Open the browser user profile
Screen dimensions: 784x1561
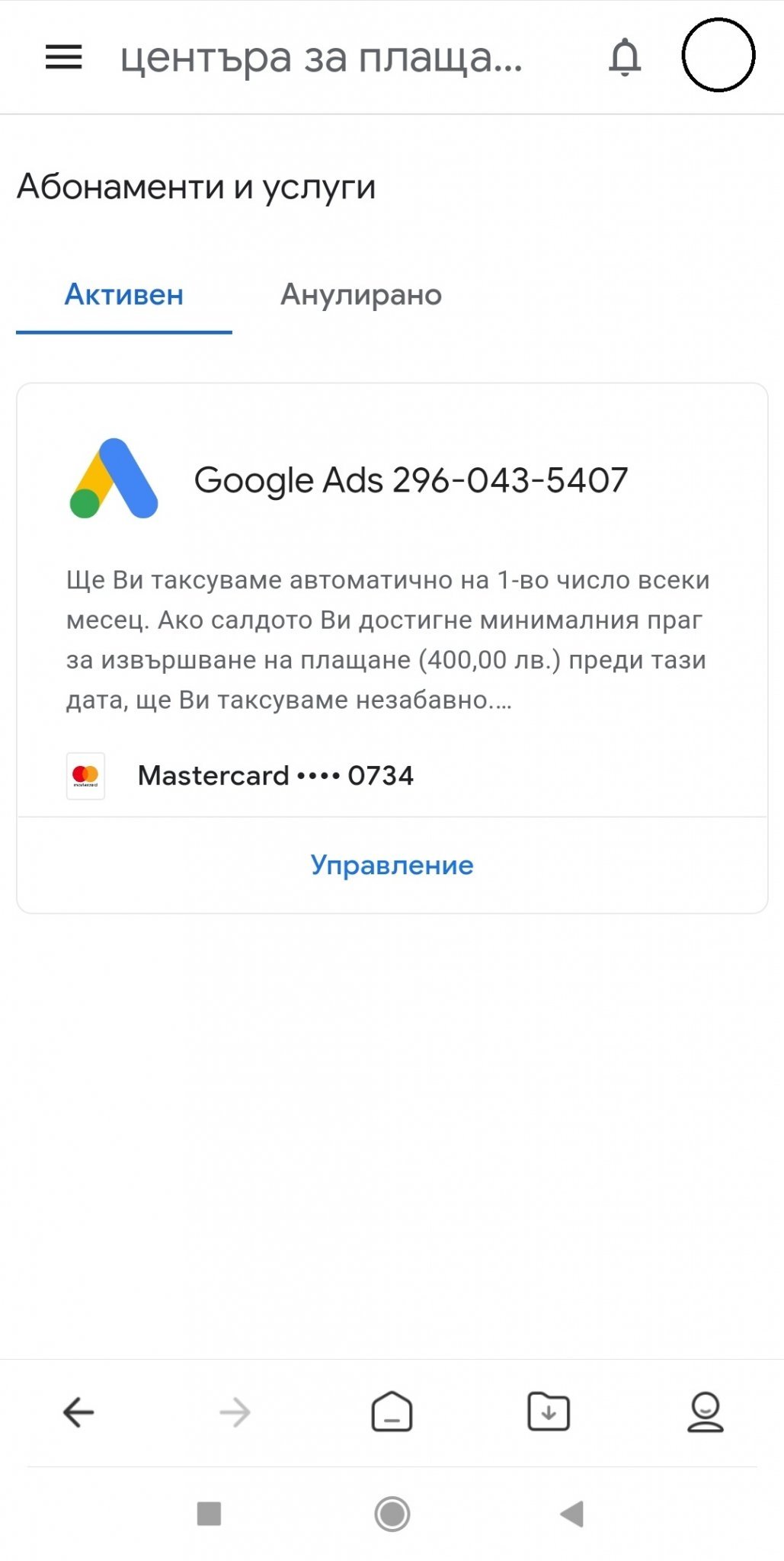(x=706, y=1412)
